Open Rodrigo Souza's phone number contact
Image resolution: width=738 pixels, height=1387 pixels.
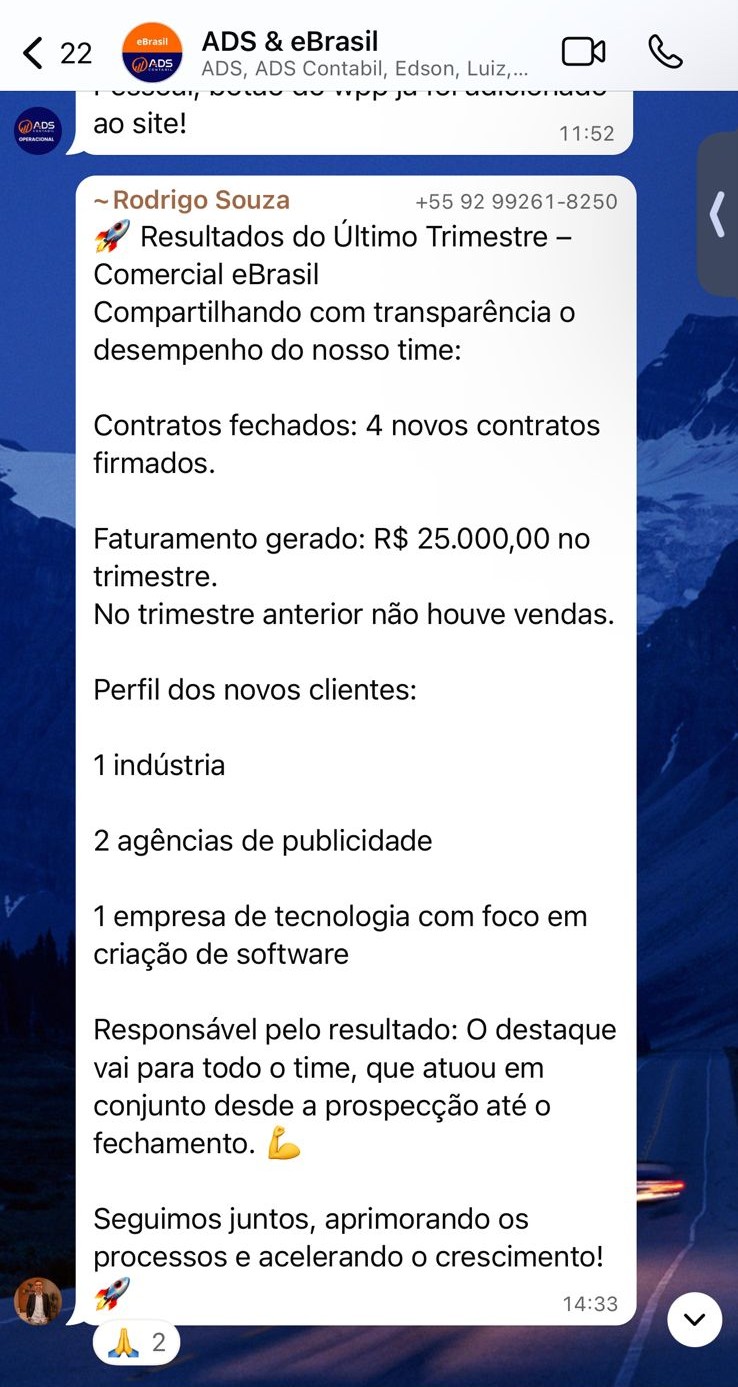point(516,202)
